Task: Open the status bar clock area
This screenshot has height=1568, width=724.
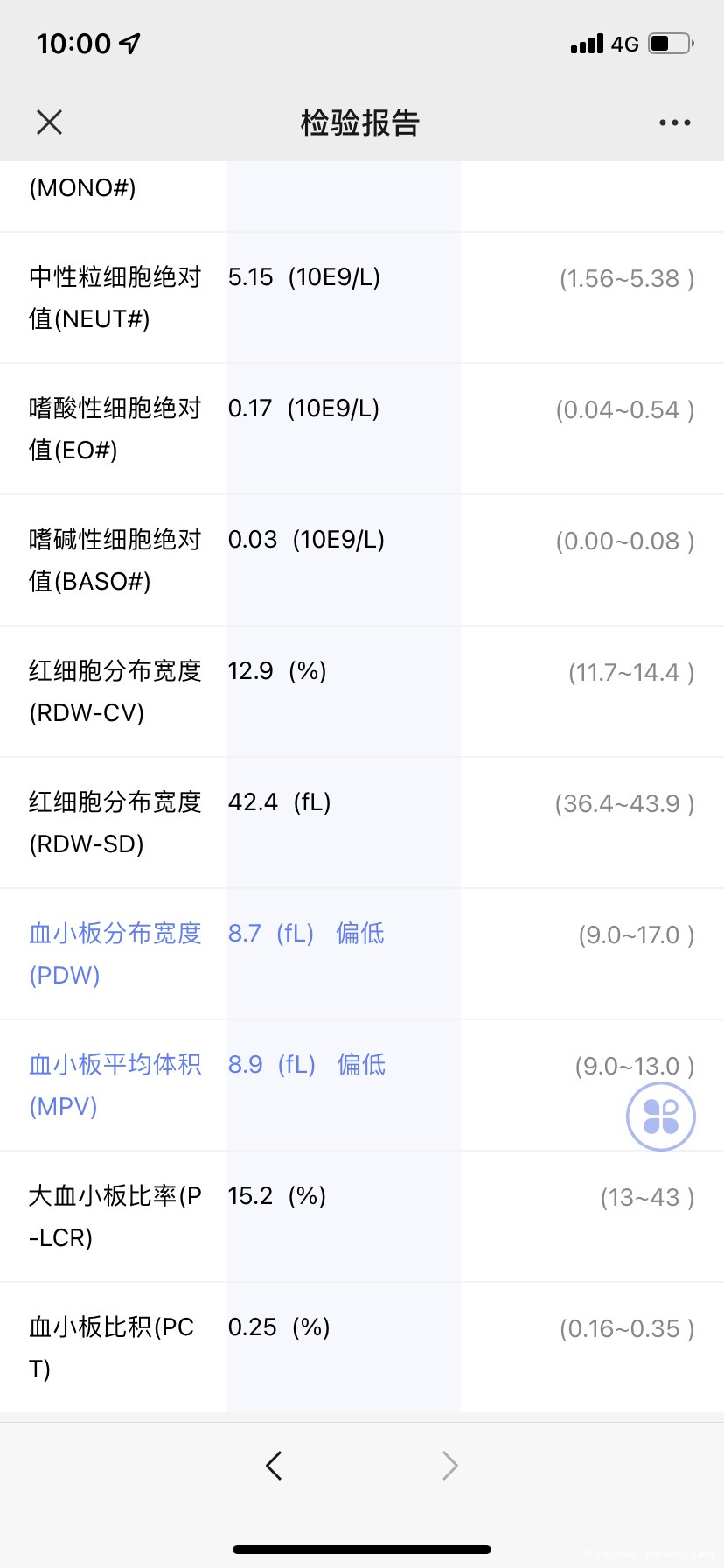Action: pyautogui.click(x=74, y=41)
